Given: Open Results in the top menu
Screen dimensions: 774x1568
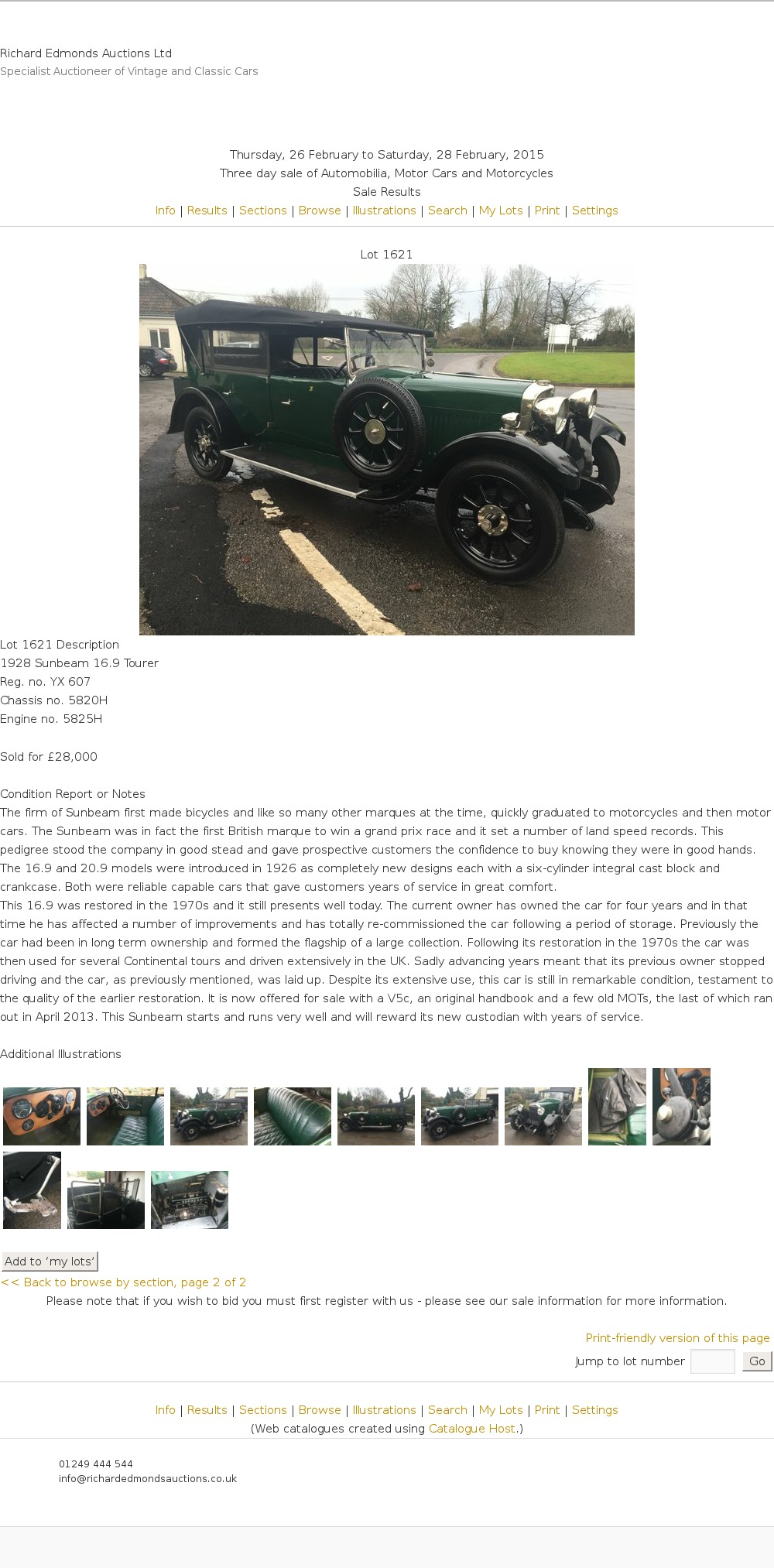Looking at the screenshot, I should click(207, 211).
